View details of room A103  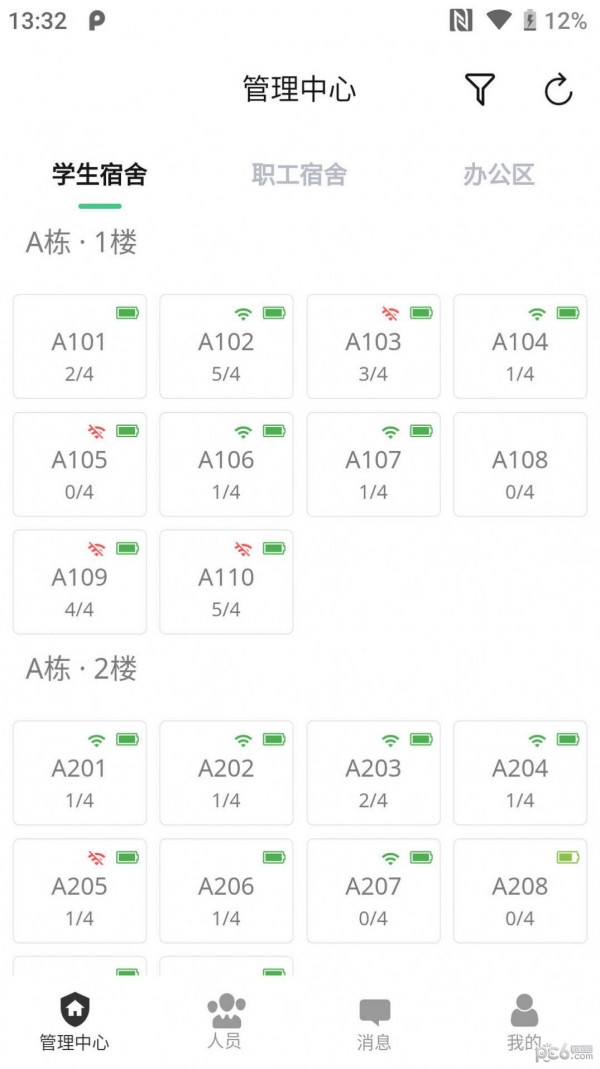click(x=373, y=347)
